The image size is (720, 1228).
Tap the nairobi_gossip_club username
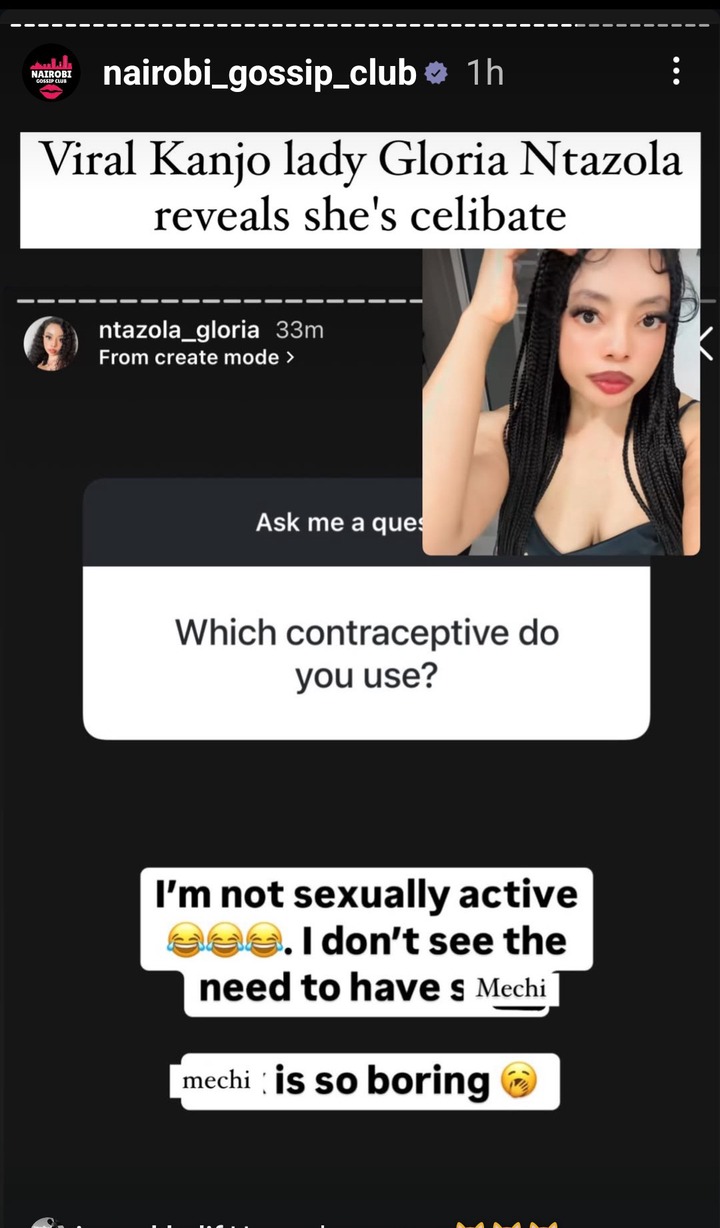pos(259,73)
